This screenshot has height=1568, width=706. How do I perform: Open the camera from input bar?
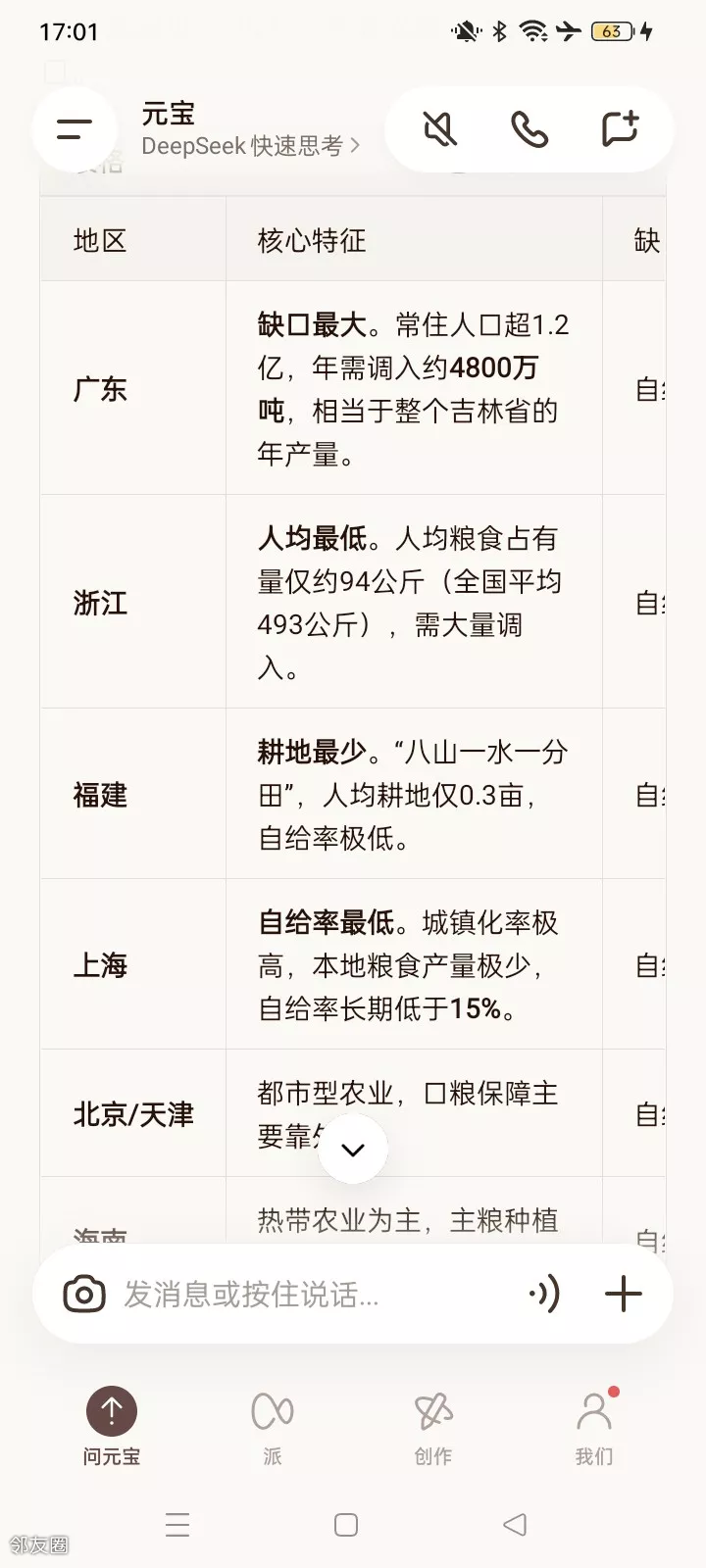click(84, 1295)
